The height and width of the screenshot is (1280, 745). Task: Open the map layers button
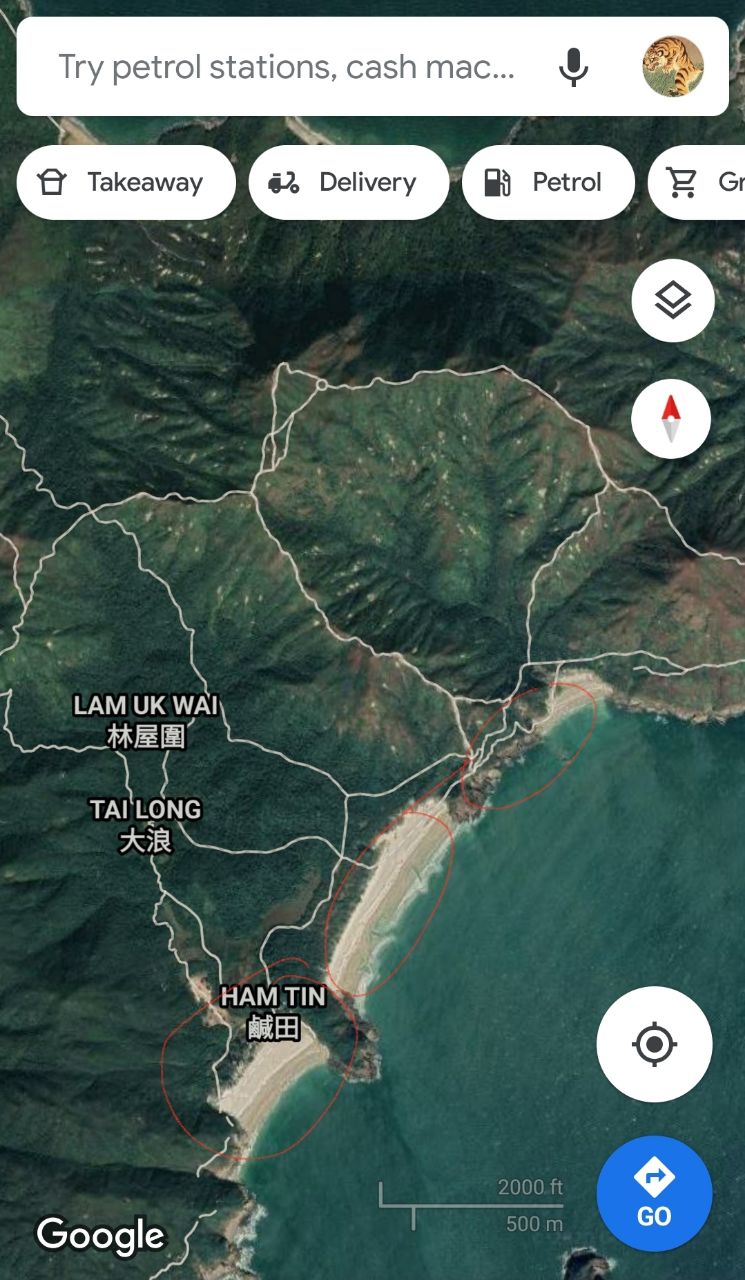(x=672, y=300)
